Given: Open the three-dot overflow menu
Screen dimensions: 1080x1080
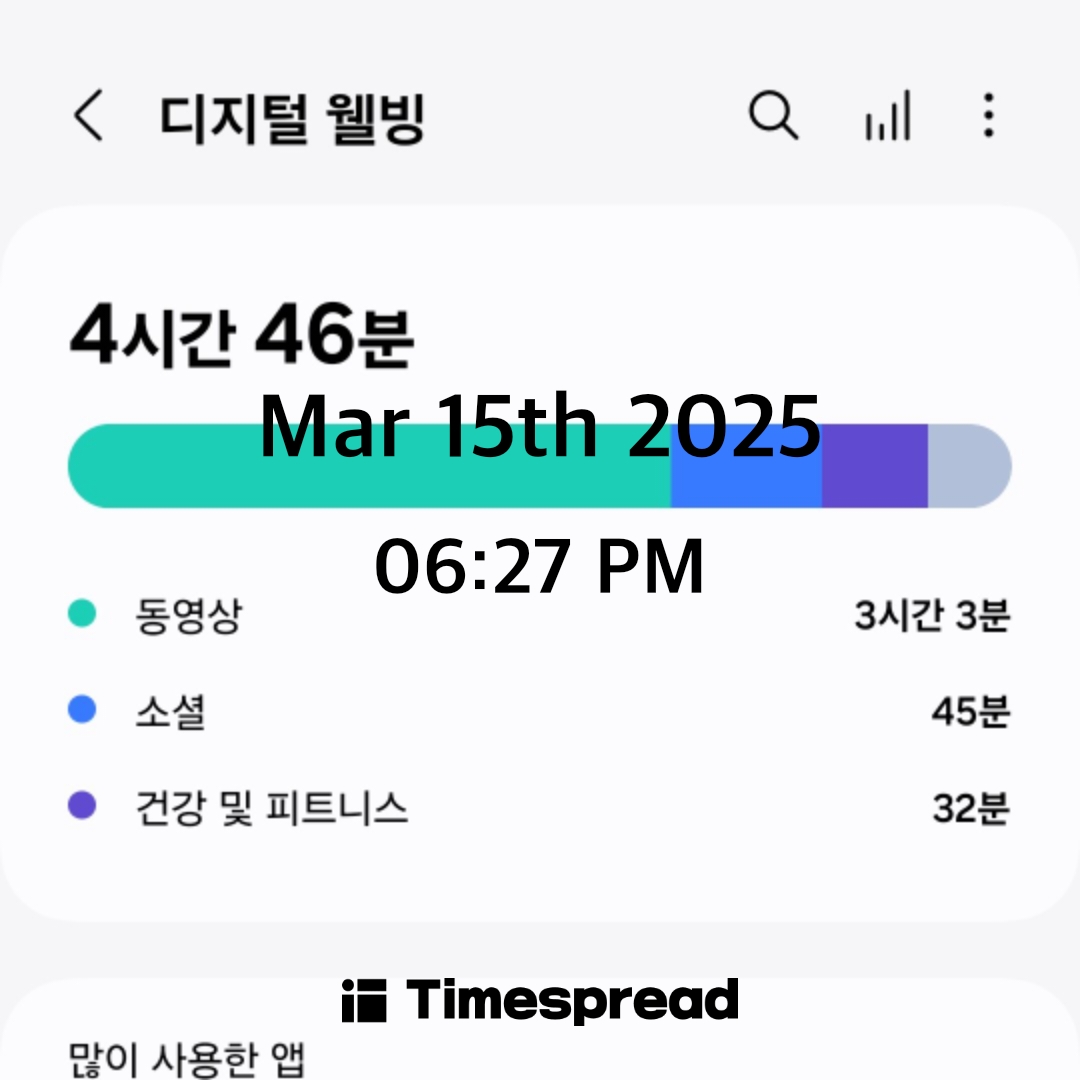Looking at the screenshot, I should tap(988, 116).
